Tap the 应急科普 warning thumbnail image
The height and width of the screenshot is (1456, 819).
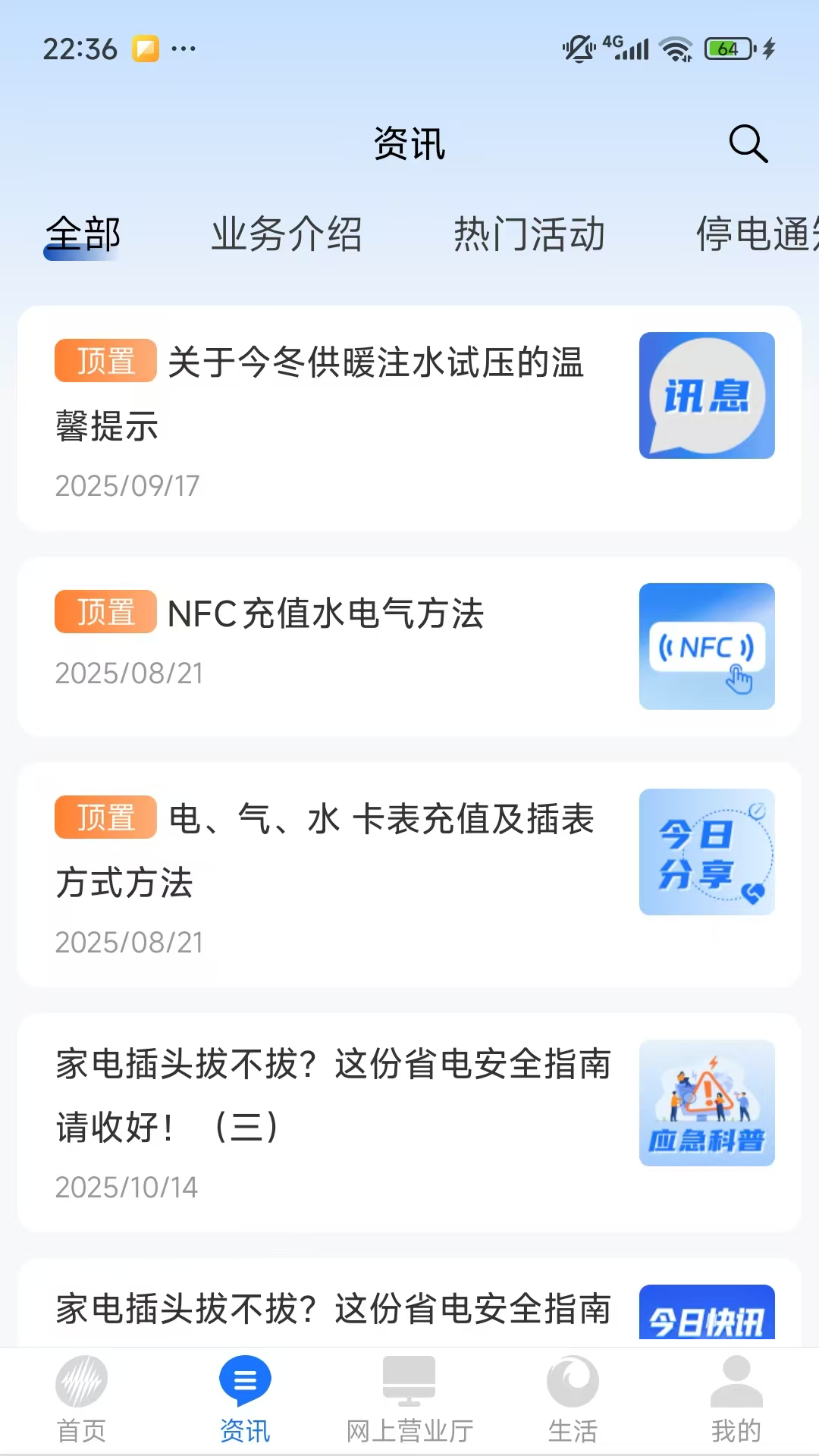[x=706, y=1103]
